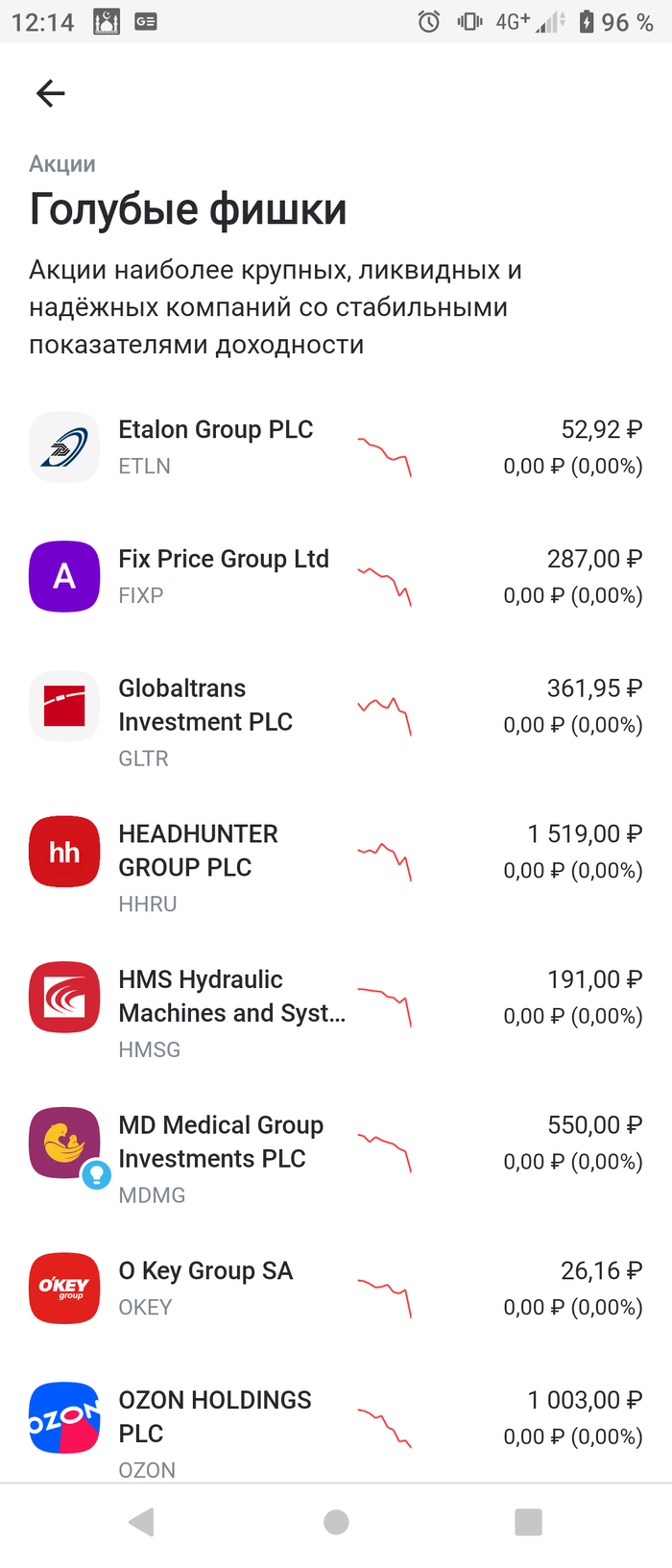Open O Key Group SA stock
This screenshot has height=1568, width=672.
[205, 1288]
